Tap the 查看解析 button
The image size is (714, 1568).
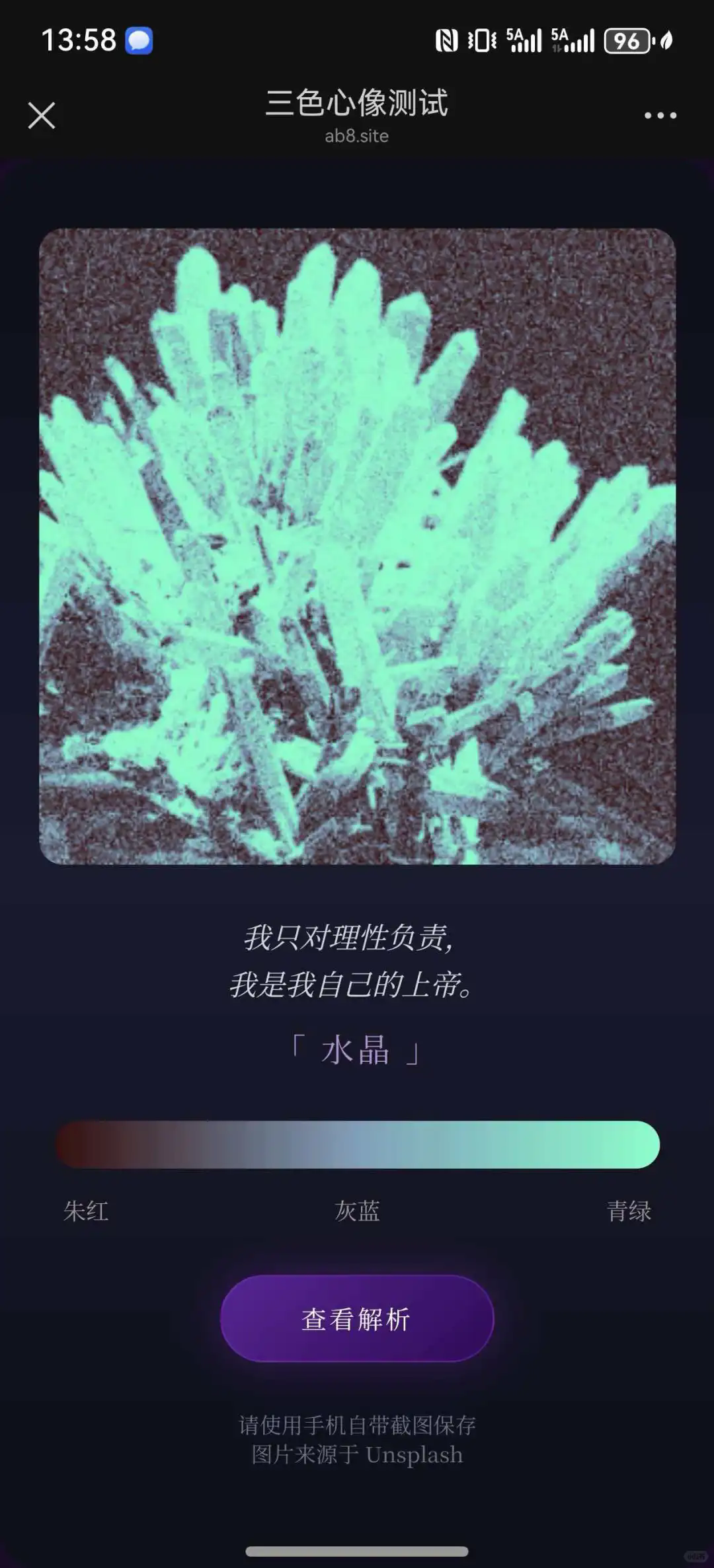(357, 1319)
